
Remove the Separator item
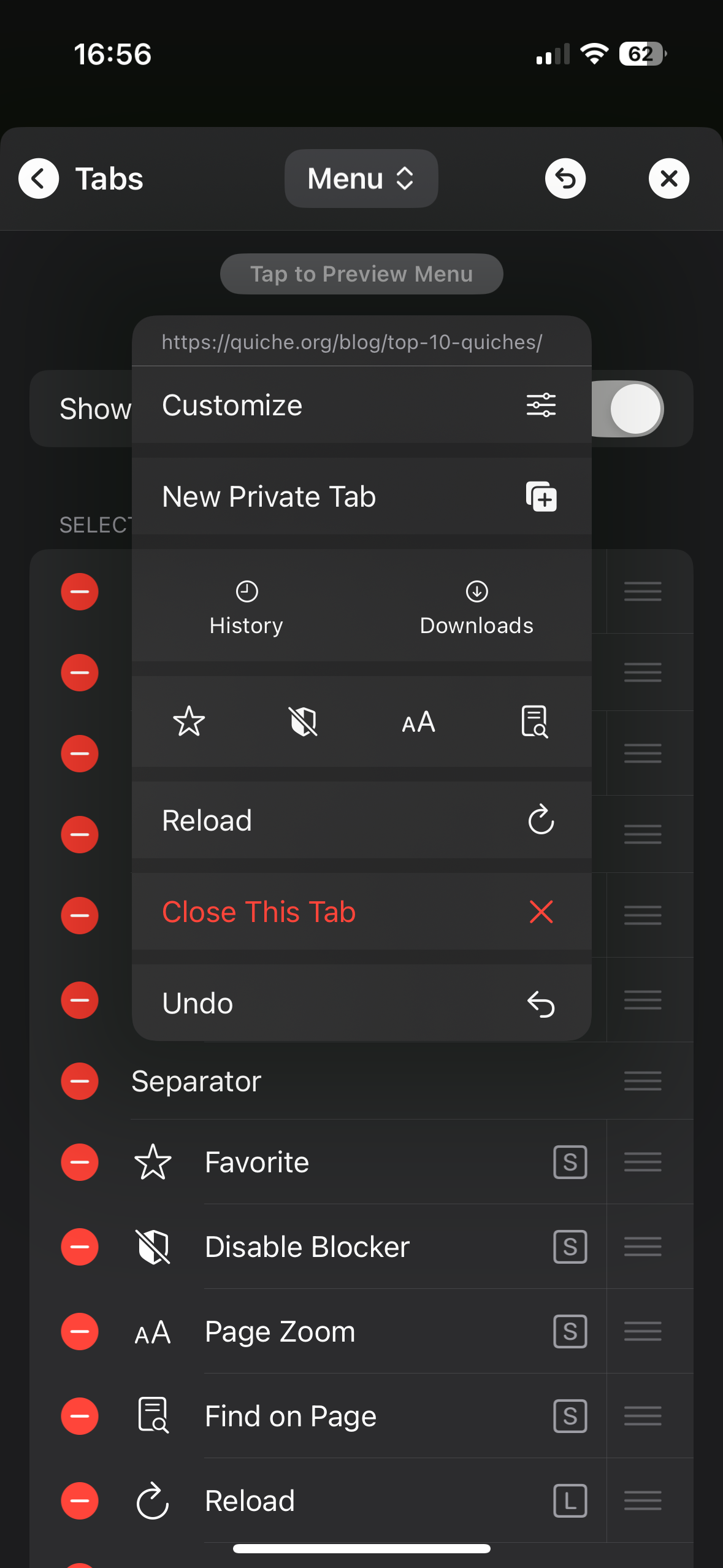pyautogui.click(x=80, y=1081)
